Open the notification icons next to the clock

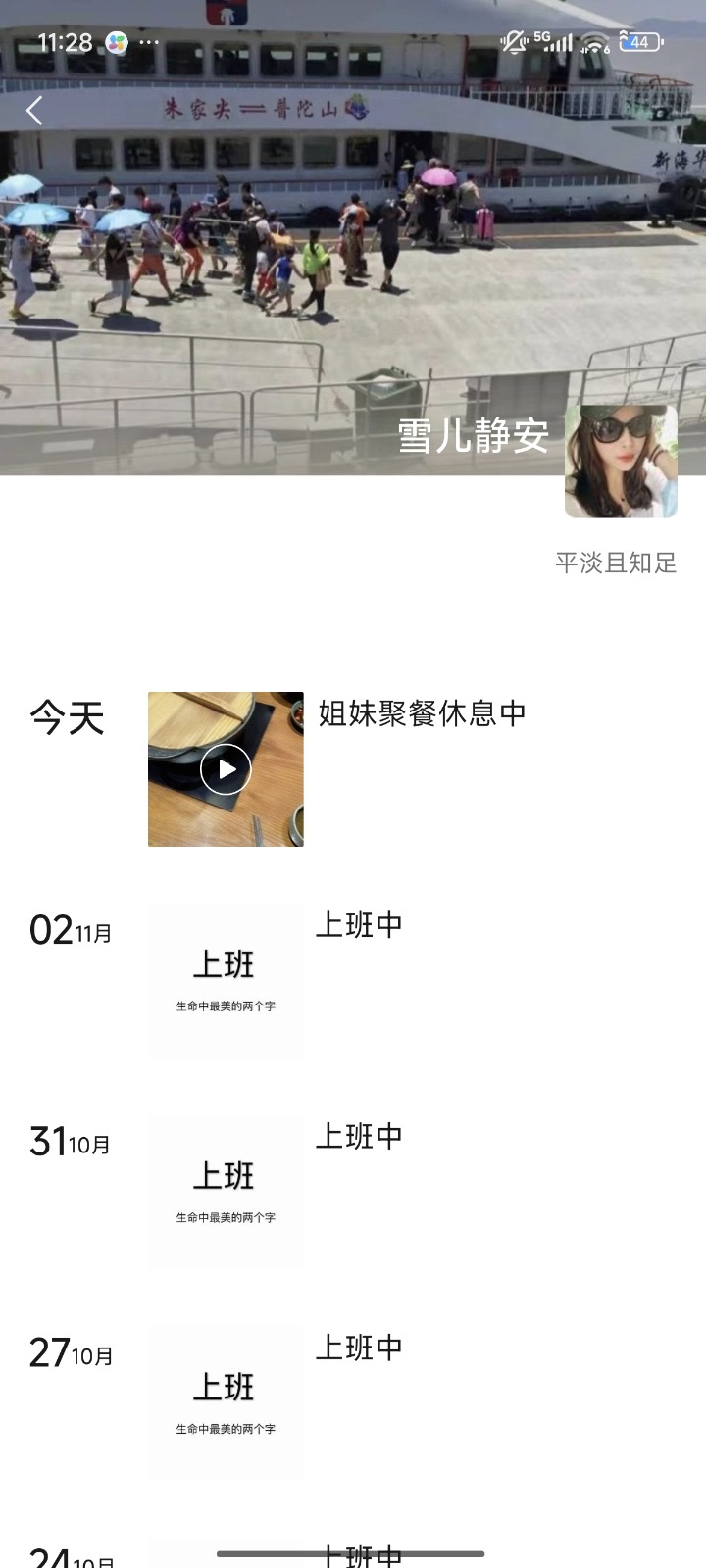[x=117, y=41]
